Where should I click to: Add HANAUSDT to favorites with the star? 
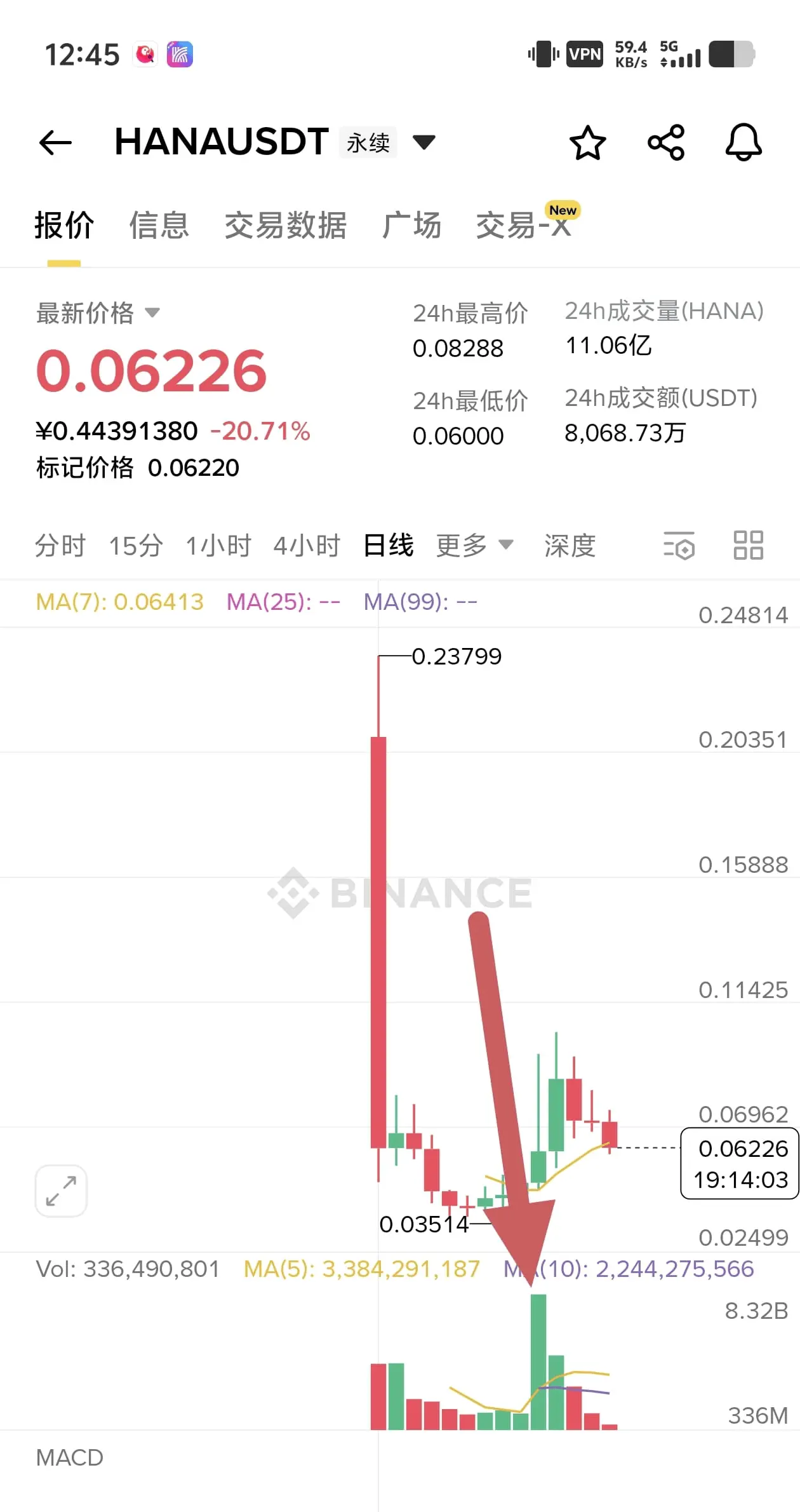click(x=587, y=142)
